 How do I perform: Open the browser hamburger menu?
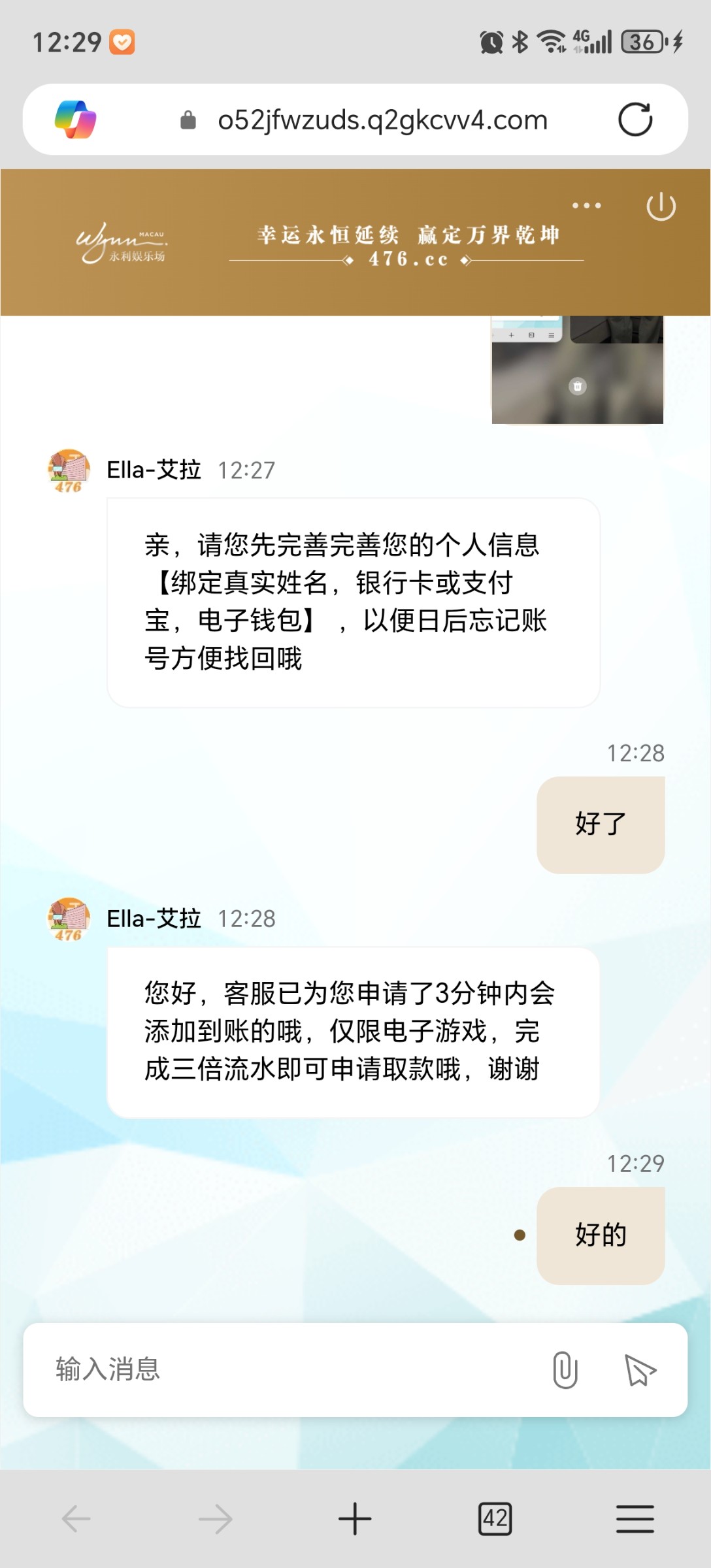coord(635,1518)
